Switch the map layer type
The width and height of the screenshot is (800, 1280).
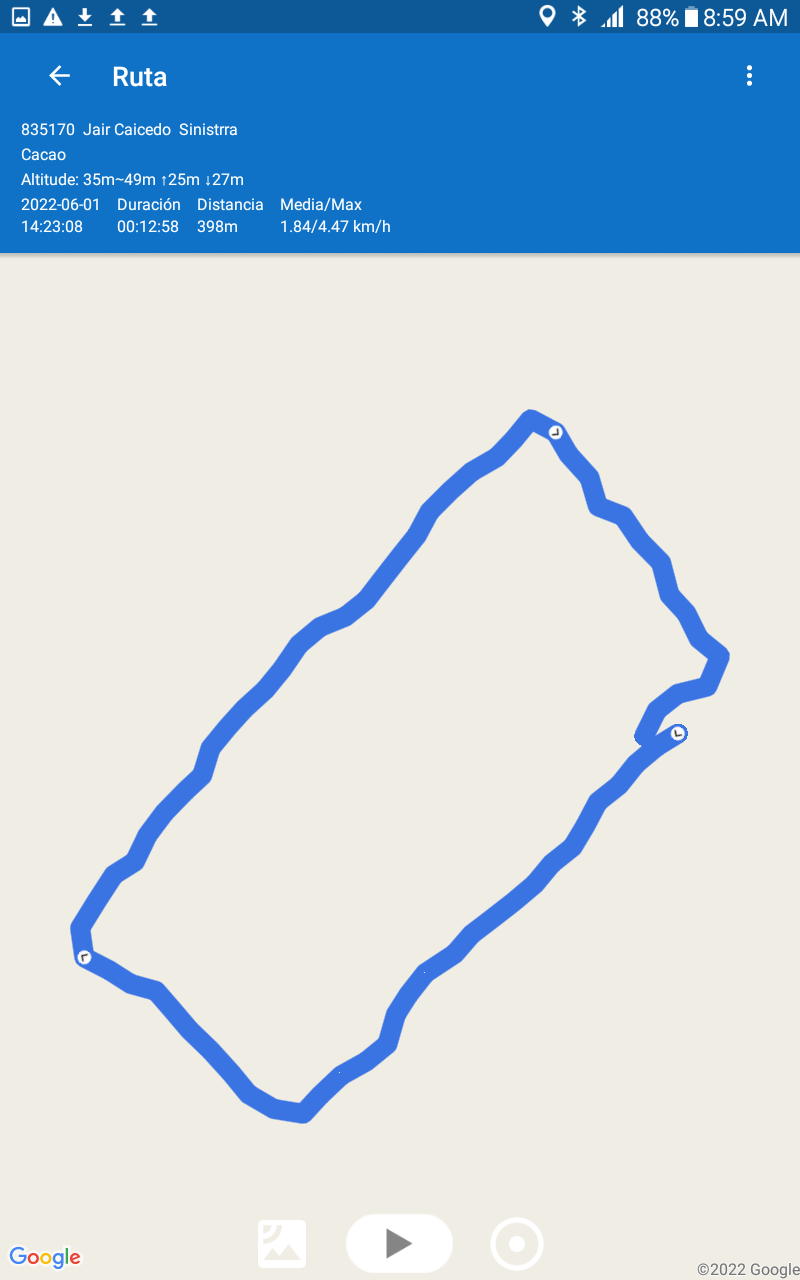click(282, 1244)
